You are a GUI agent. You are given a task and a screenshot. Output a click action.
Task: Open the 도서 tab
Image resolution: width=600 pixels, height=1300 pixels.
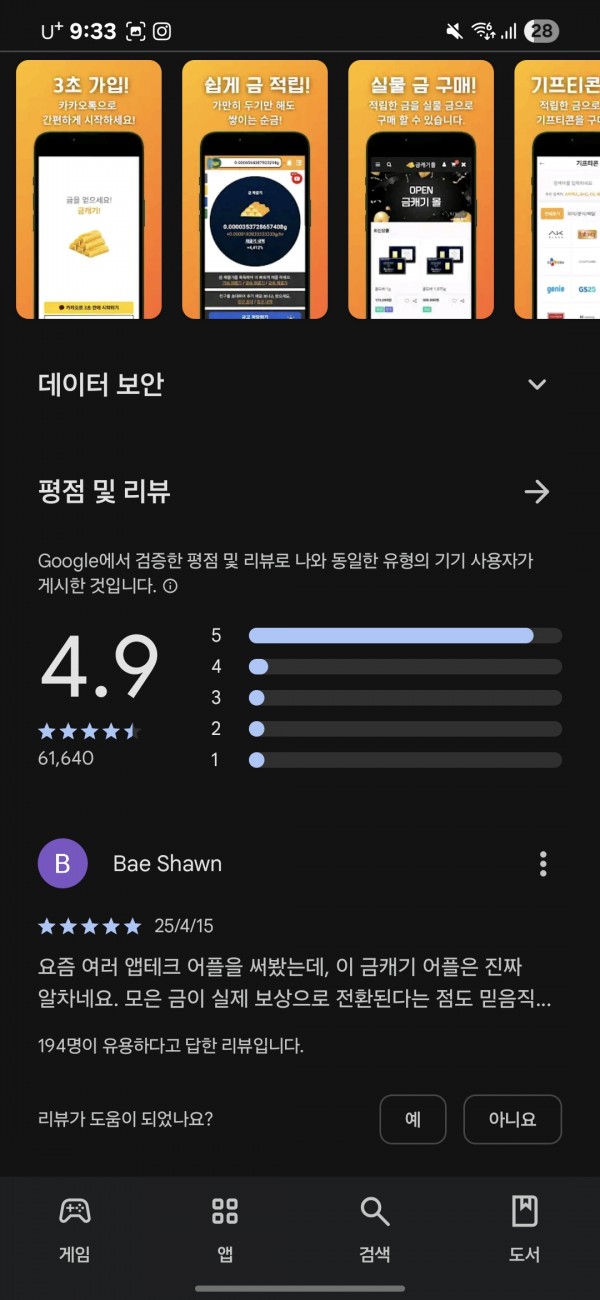(525, 1229)
